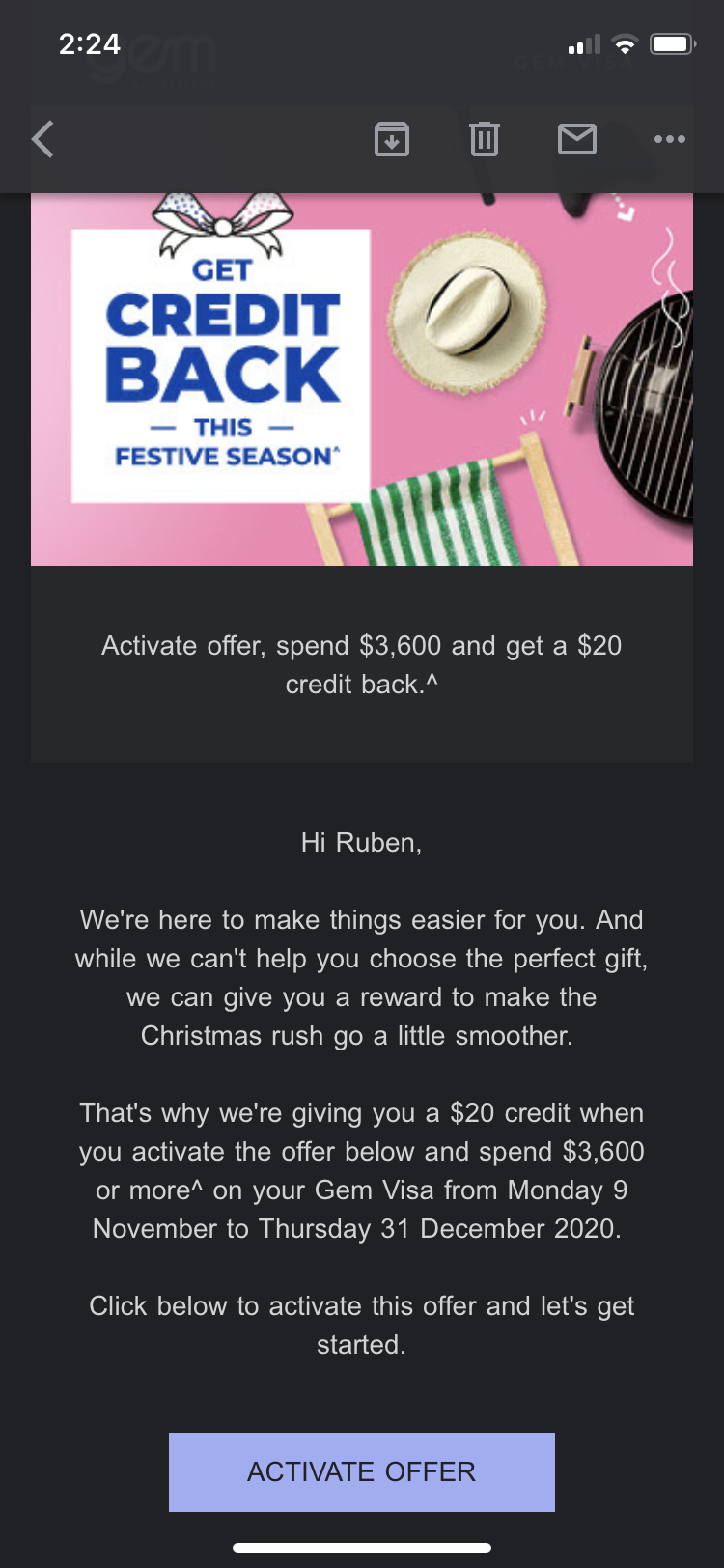The image size is (724, 1568).
Task: Go back to the inbox
Action: click(x=42, y=140)
